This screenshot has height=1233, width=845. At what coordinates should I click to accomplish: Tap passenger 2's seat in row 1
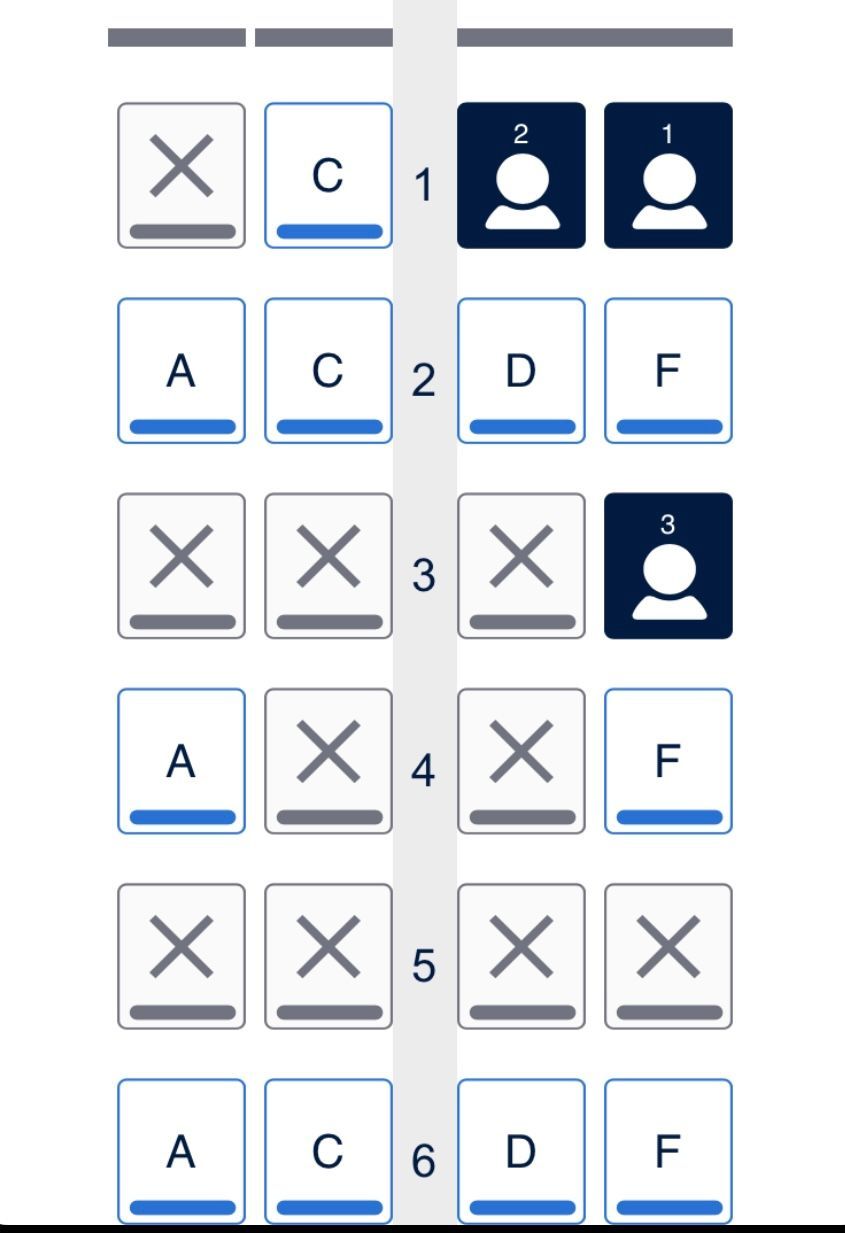click(x=521, y=175)
